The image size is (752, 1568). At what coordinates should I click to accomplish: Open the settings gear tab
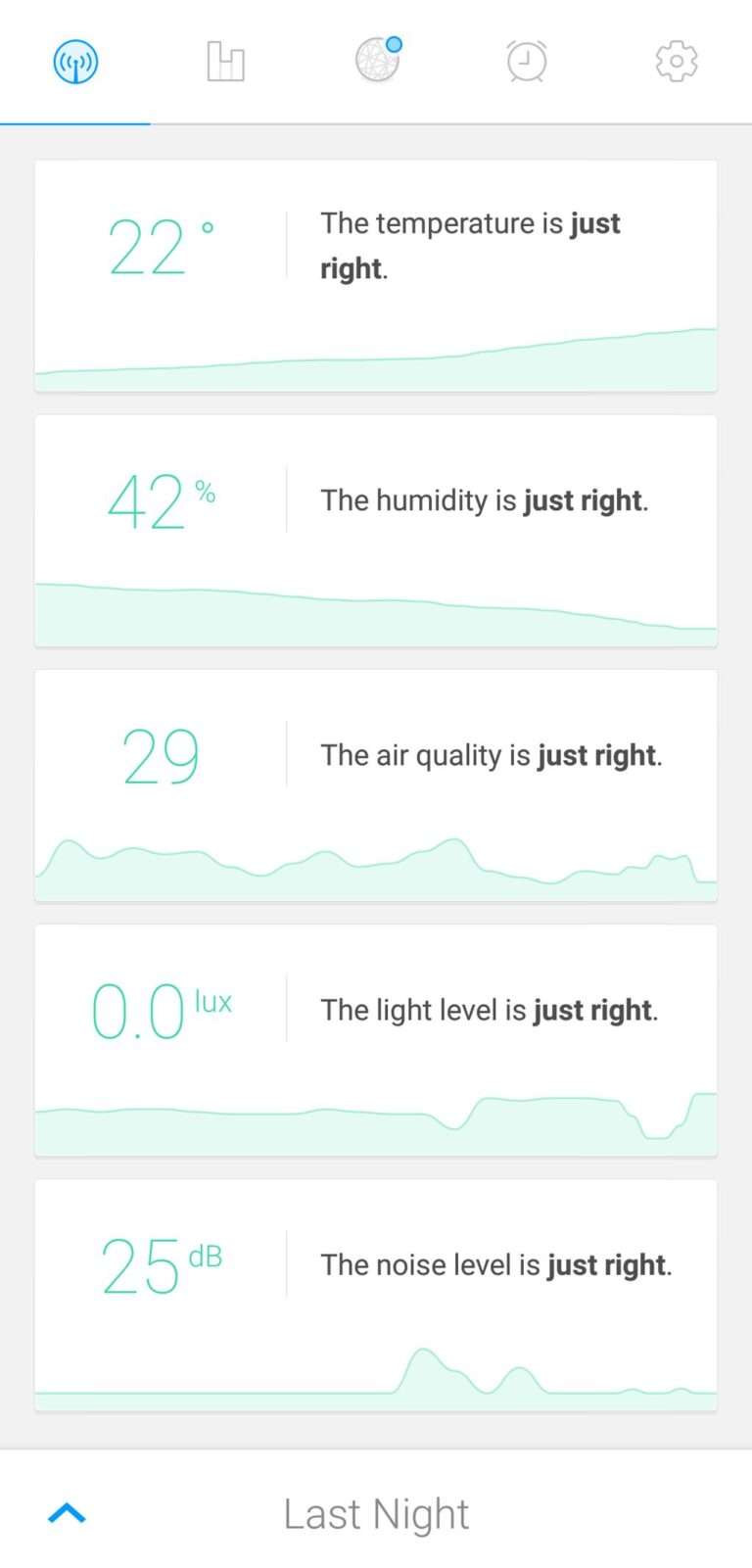coord(676,62)
